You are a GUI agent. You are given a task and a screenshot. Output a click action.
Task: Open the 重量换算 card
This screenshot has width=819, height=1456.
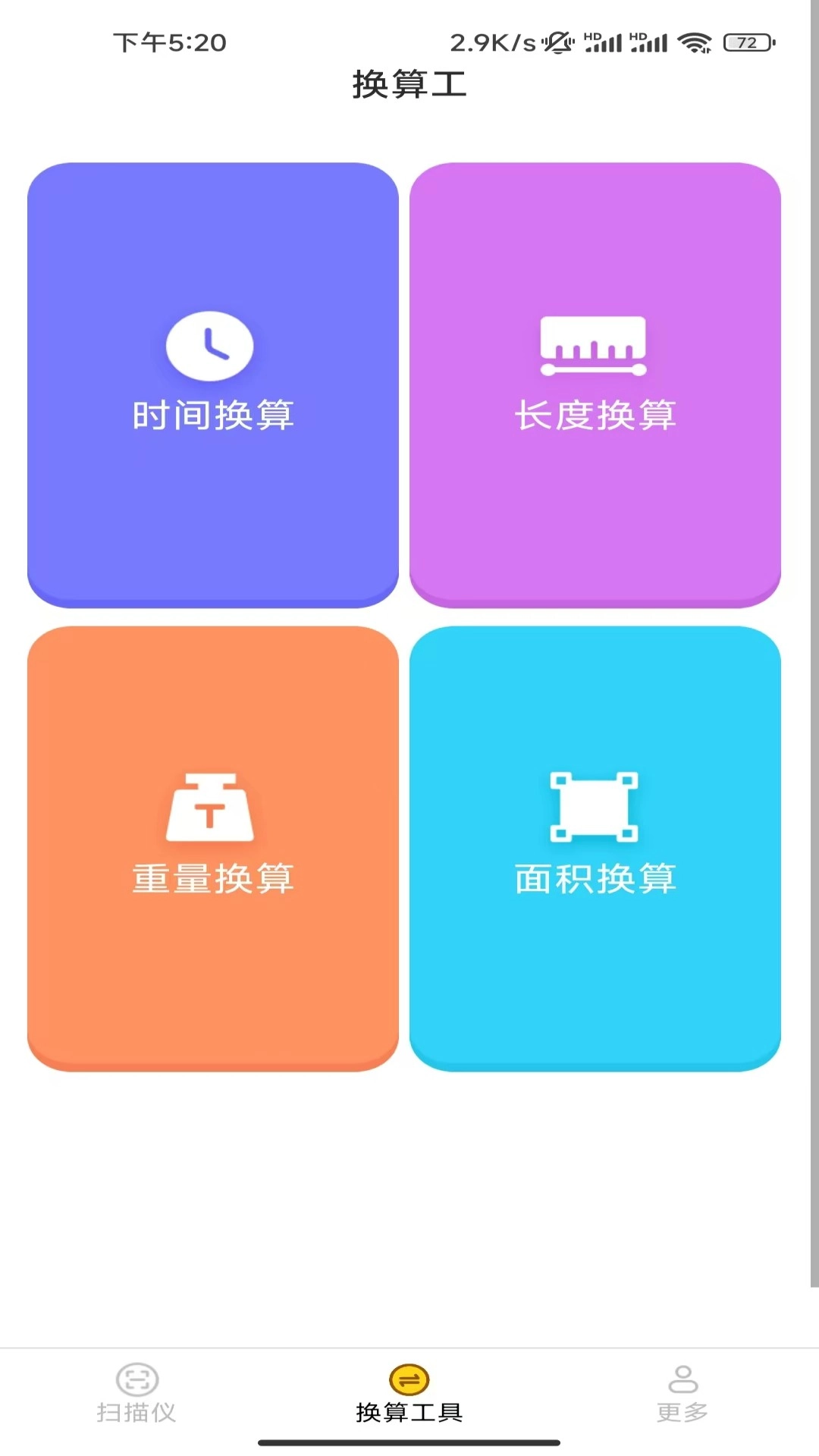[x=210, y=849]
